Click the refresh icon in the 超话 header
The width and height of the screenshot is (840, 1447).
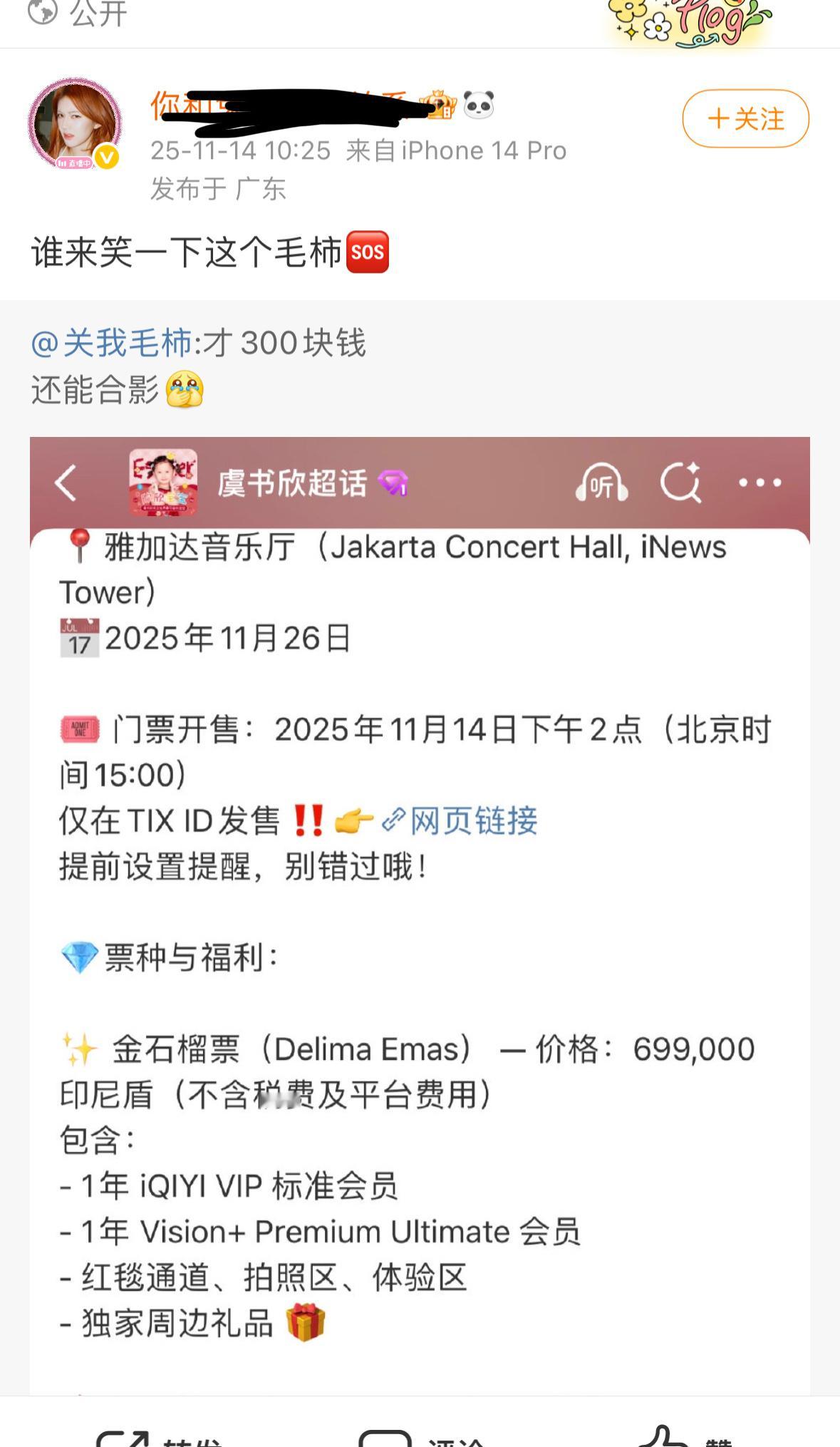tap(683, 482)
